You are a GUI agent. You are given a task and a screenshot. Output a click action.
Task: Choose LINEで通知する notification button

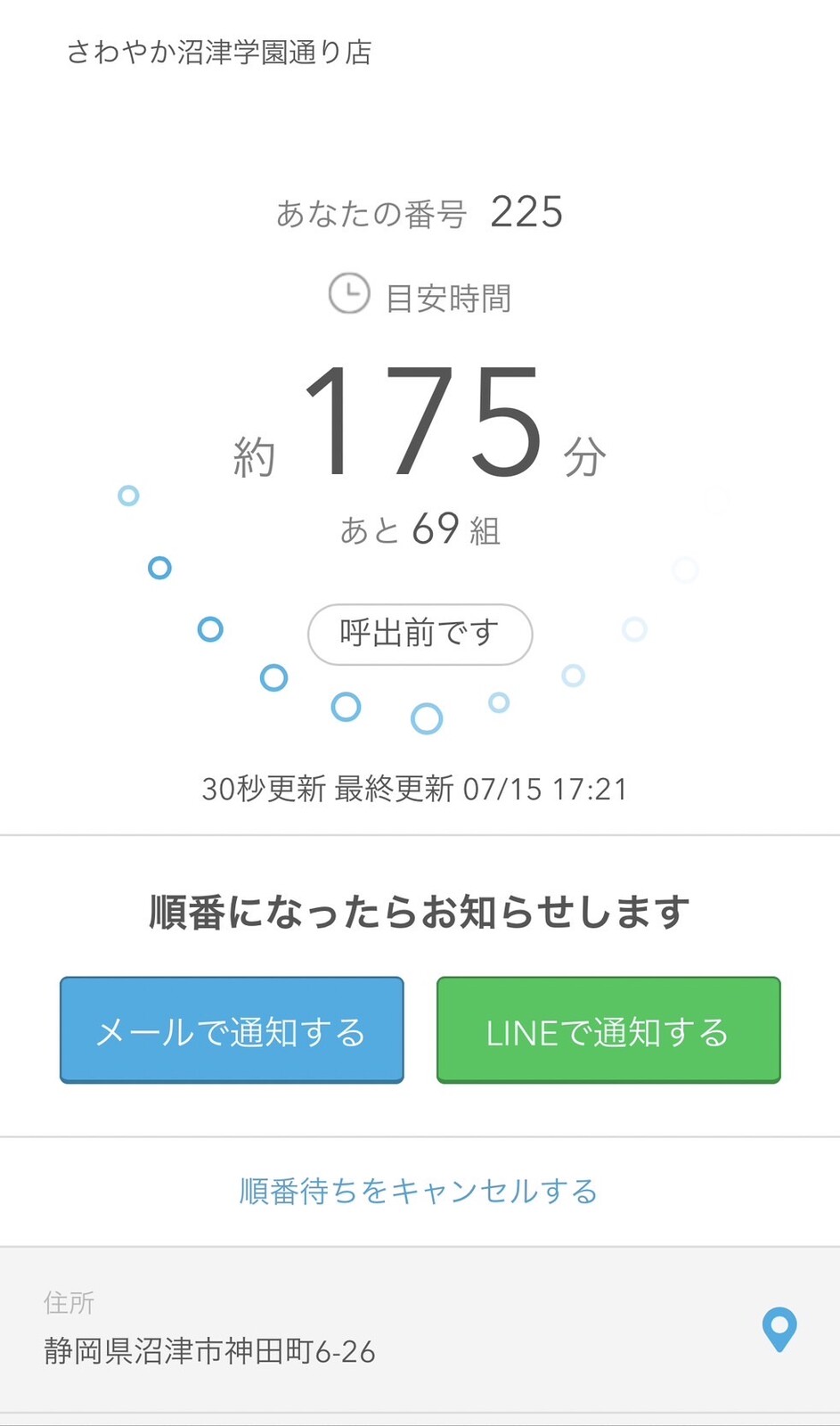(608, 1030)
